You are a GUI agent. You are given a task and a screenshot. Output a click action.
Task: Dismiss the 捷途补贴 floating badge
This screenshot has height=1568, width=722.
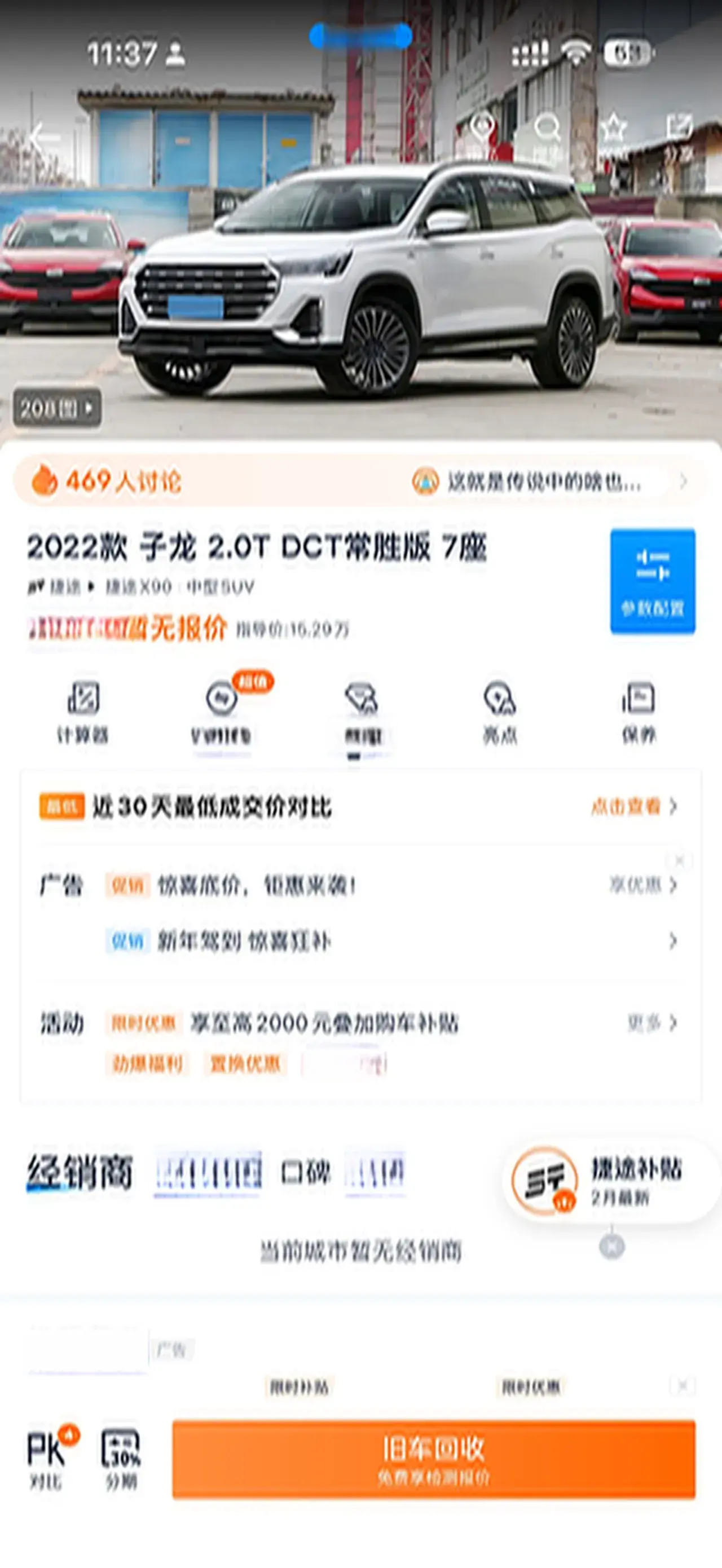tap(612, 1247)
